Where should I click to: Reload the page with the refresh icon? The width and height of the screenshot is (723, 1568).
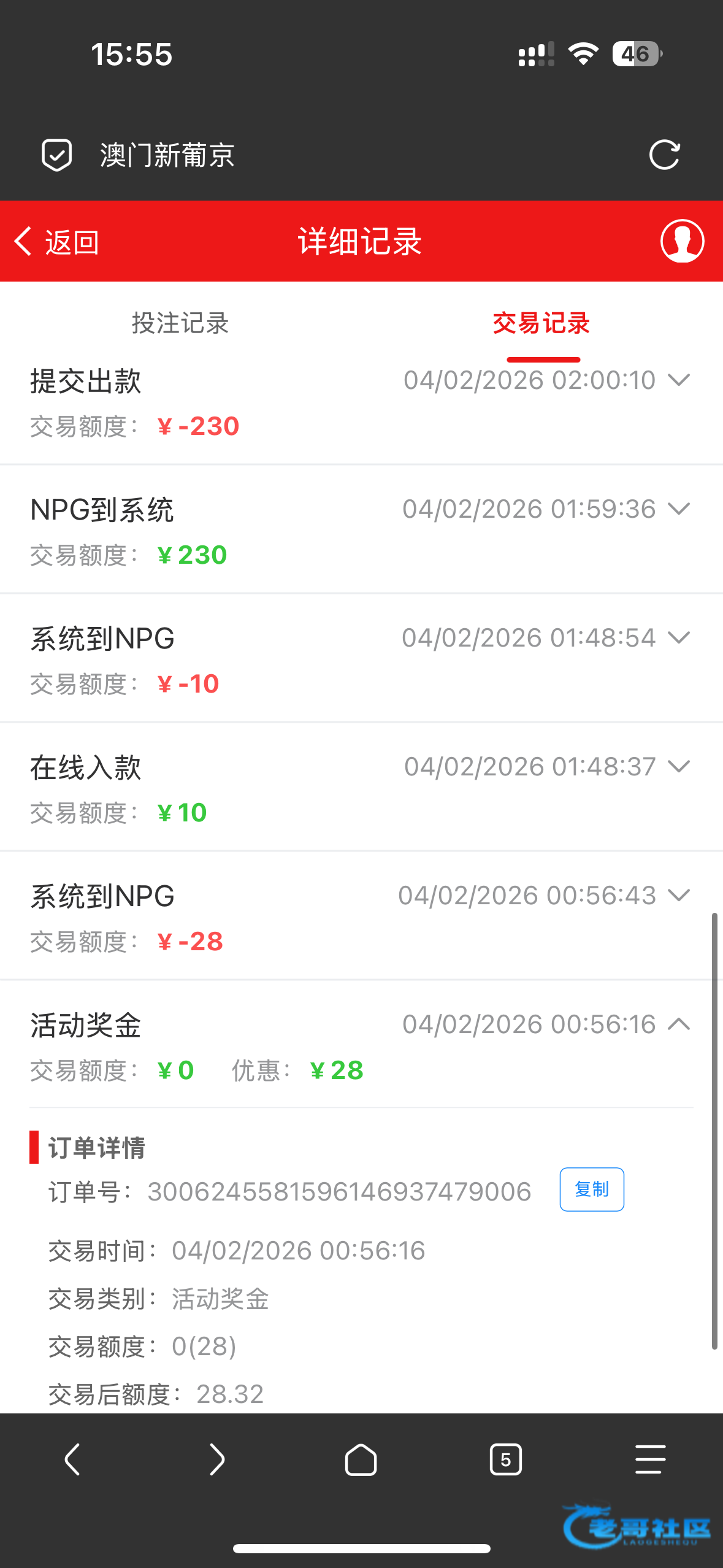tap(664, 155)
